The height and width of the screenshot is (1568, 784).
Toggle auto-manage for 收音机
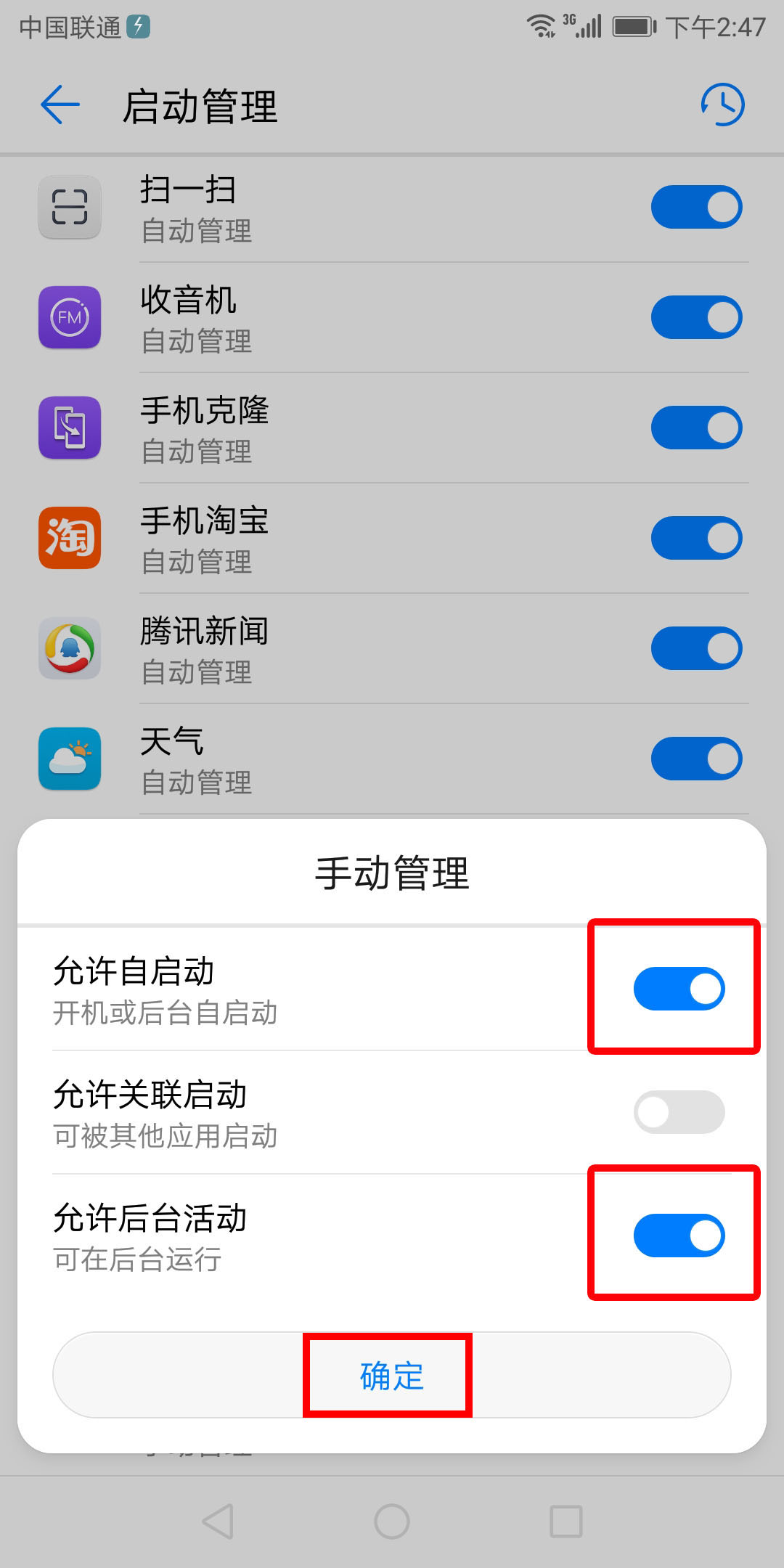[696, 317]
